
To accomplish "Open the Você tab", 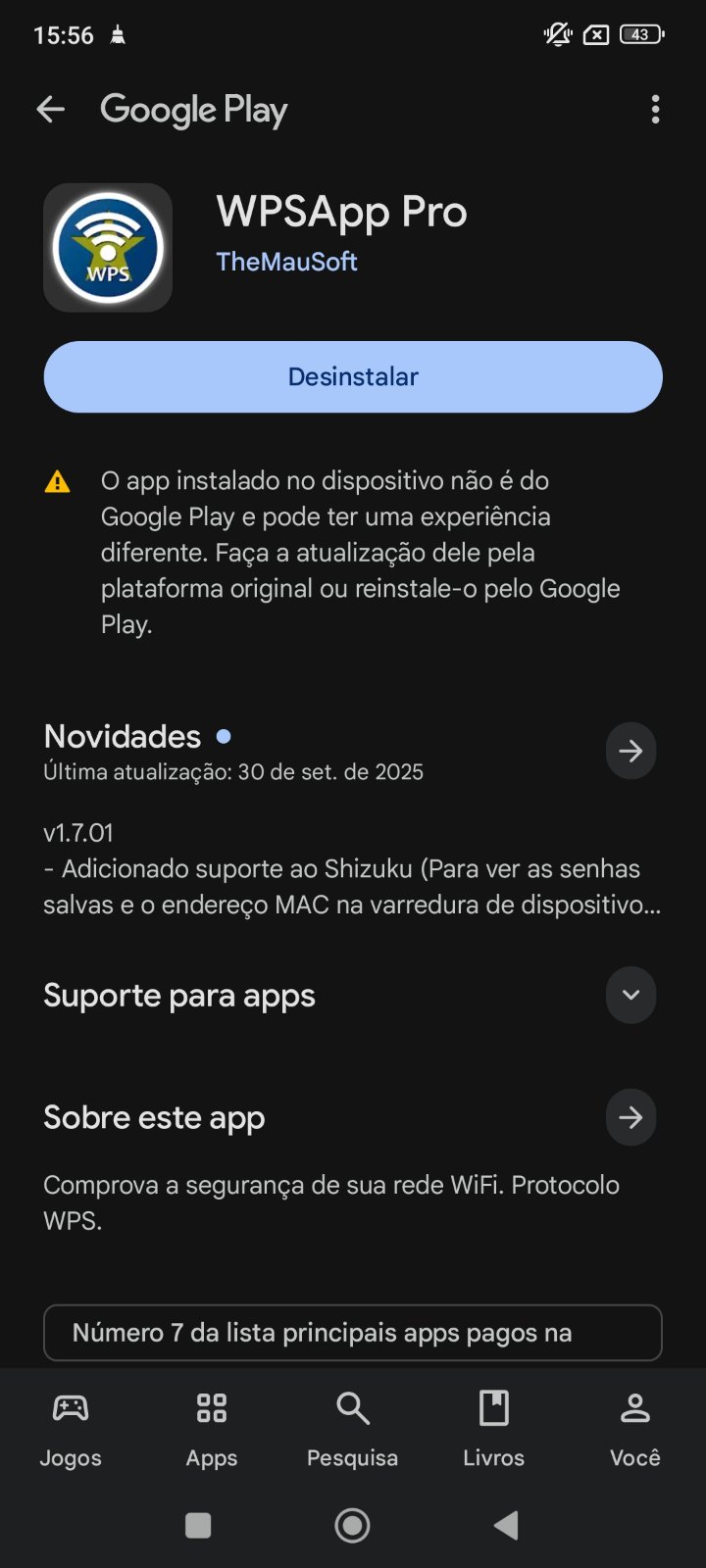I will coord(635,1431).
